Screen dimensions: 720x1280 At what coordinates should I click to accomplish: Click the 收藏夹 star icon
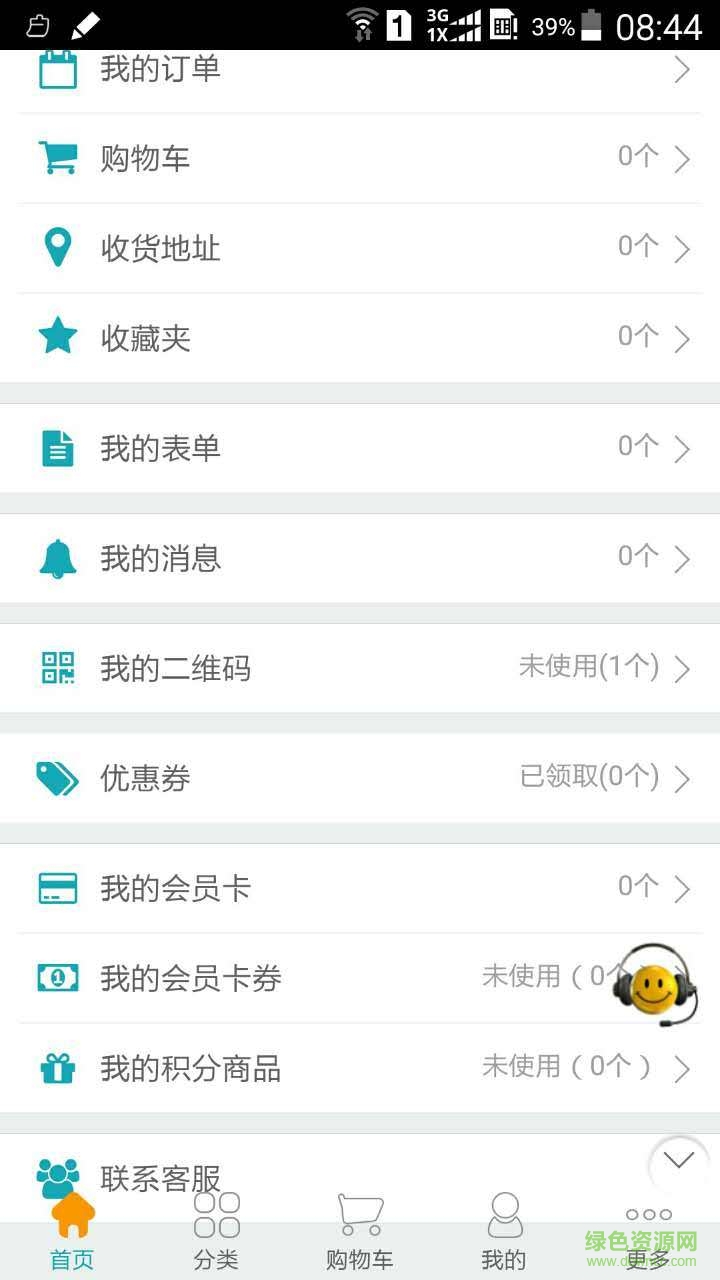[x=58, y=337]
